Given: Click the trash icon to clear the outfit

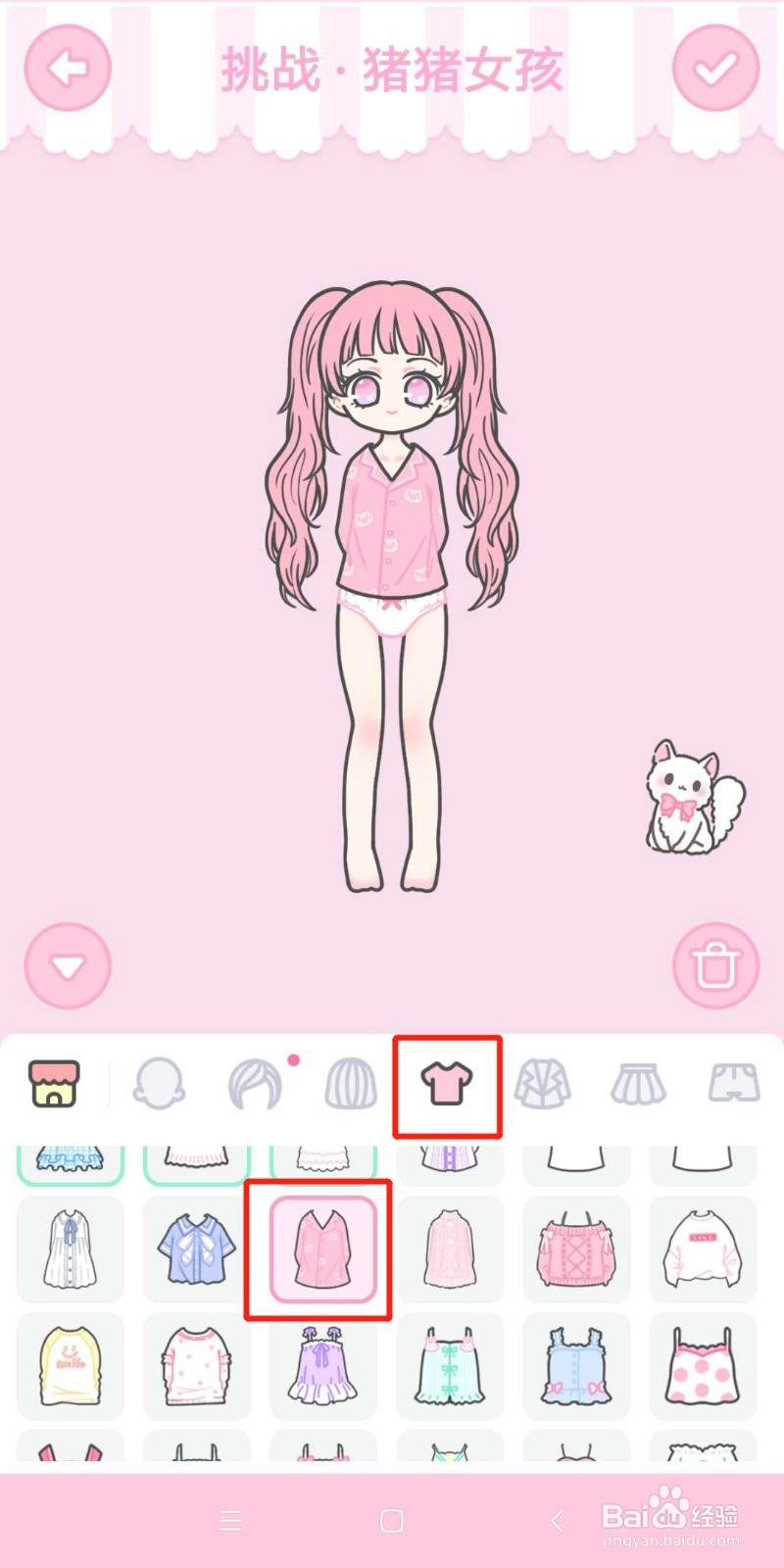Looking at the screenshot, I should tap(716, 964).
